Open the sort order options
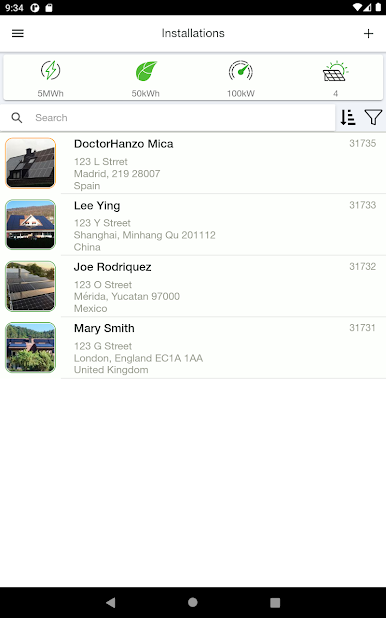The height and width of the screenshot is (618, 386). pyautogui.click(x=348, y=117)
